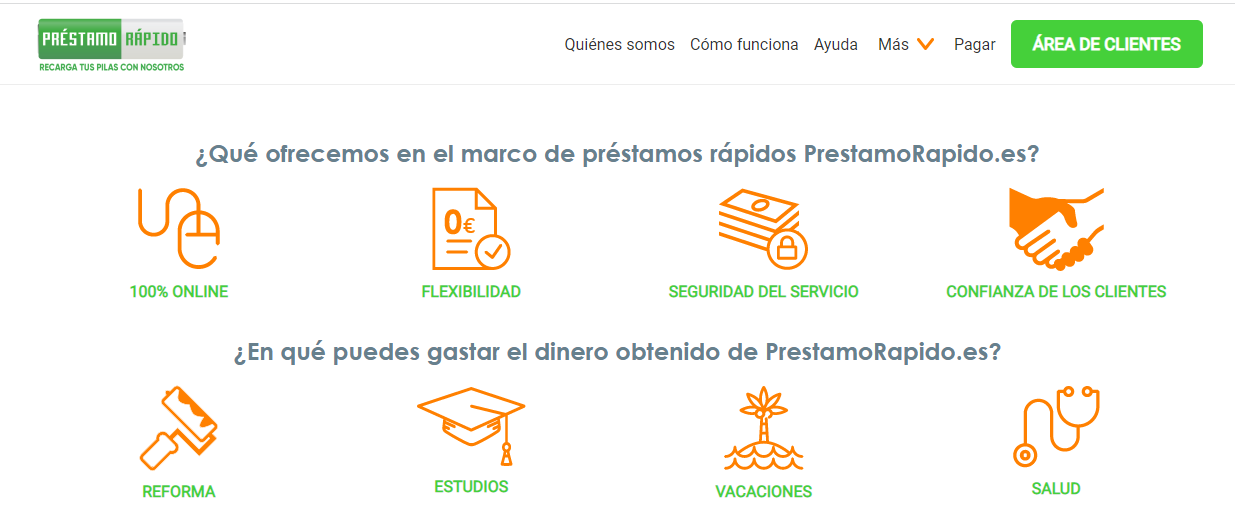The width and height of the screenshot is (1235, 529).
Task: Expand the Más dropdown menu
Action: (x=905, y=45)
